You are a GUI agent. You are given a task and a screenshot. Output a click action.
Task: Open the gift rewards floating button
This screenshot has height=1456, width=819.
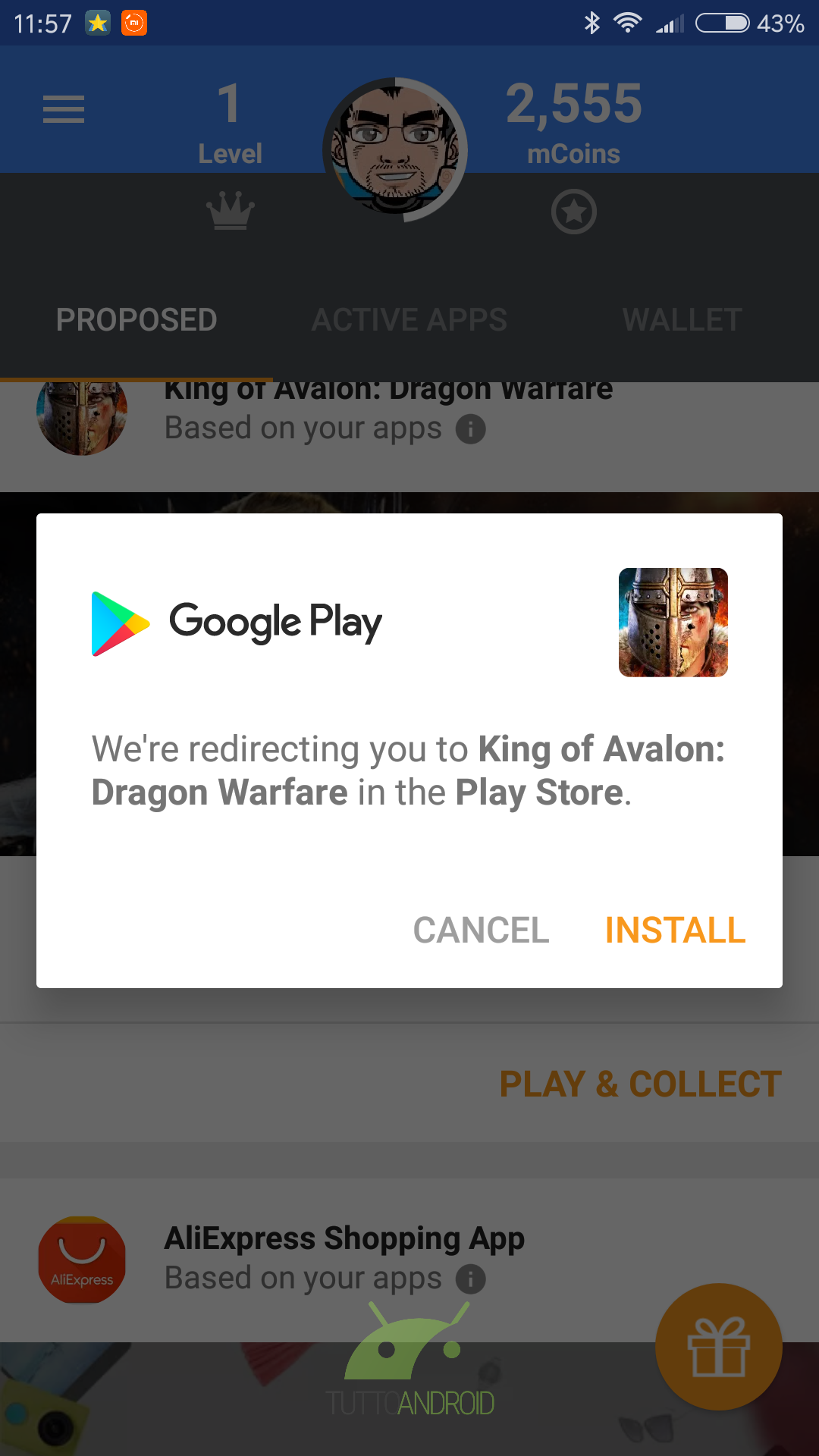(x=718, y=1347)
